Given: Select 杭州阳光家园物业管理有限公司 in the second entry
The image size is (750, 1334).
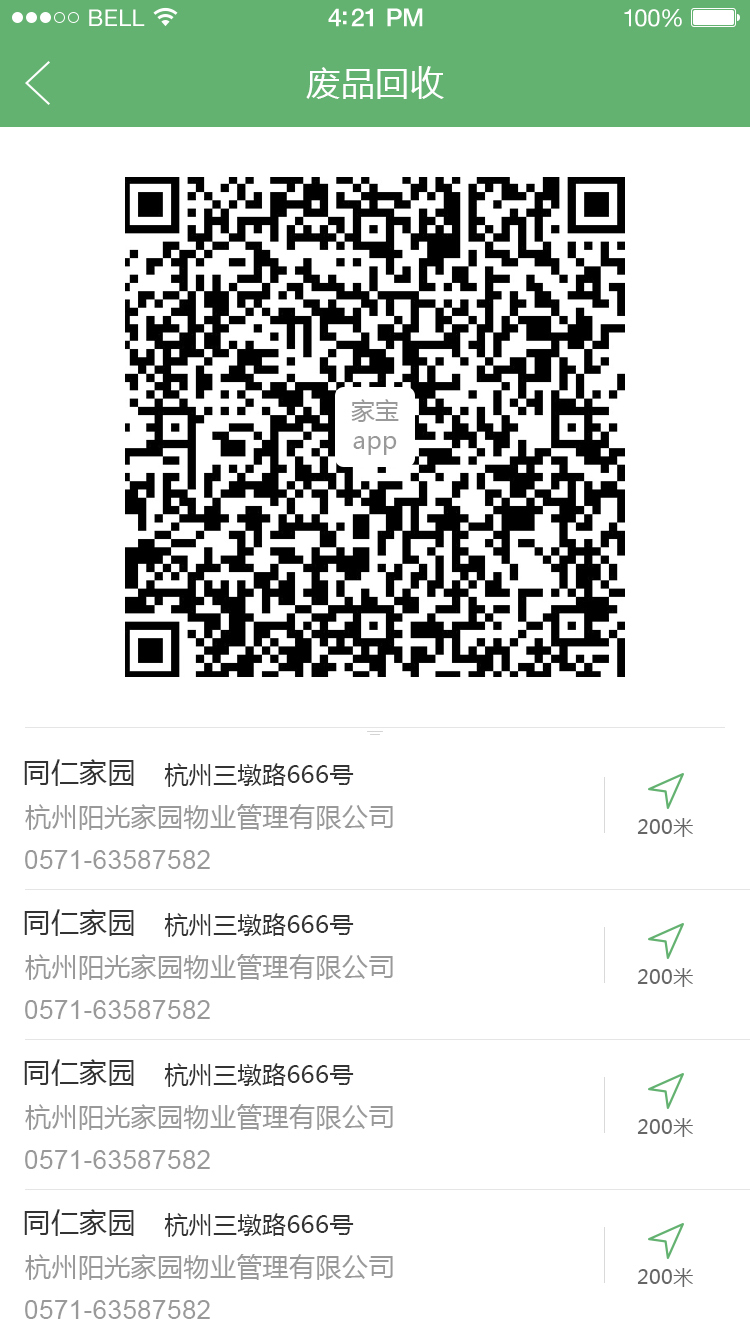Looking at the screenshot, I should (208, 967).
